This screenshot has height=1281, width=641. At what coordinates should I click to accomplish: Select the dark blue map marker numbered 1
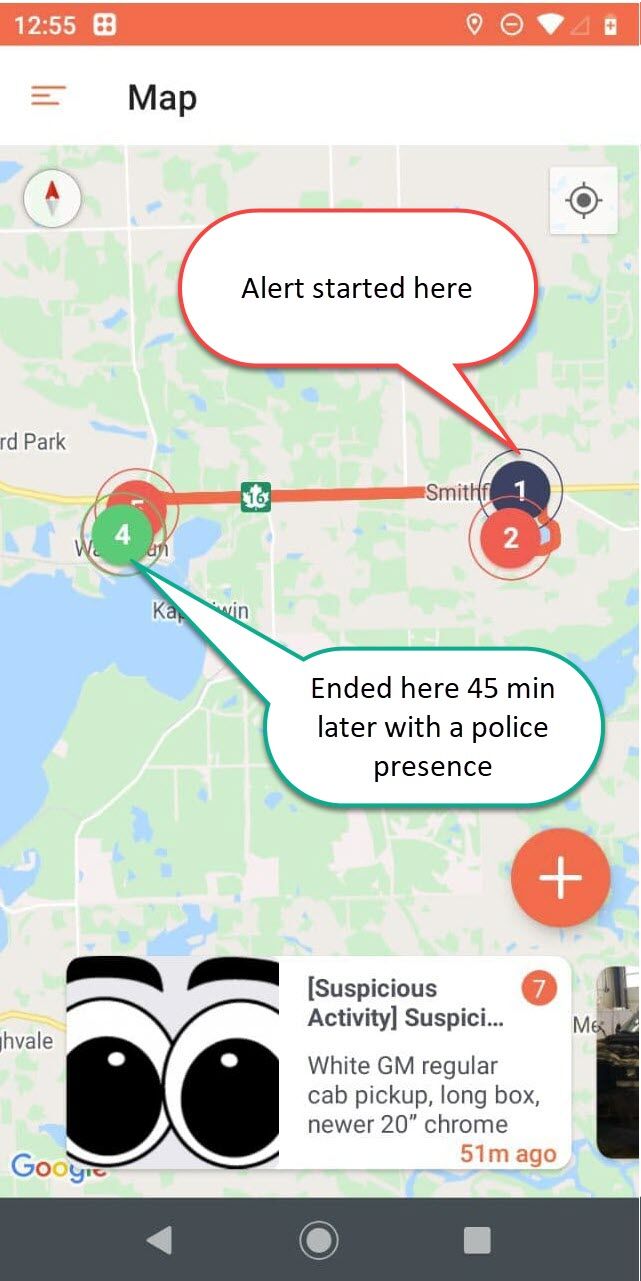519,489
